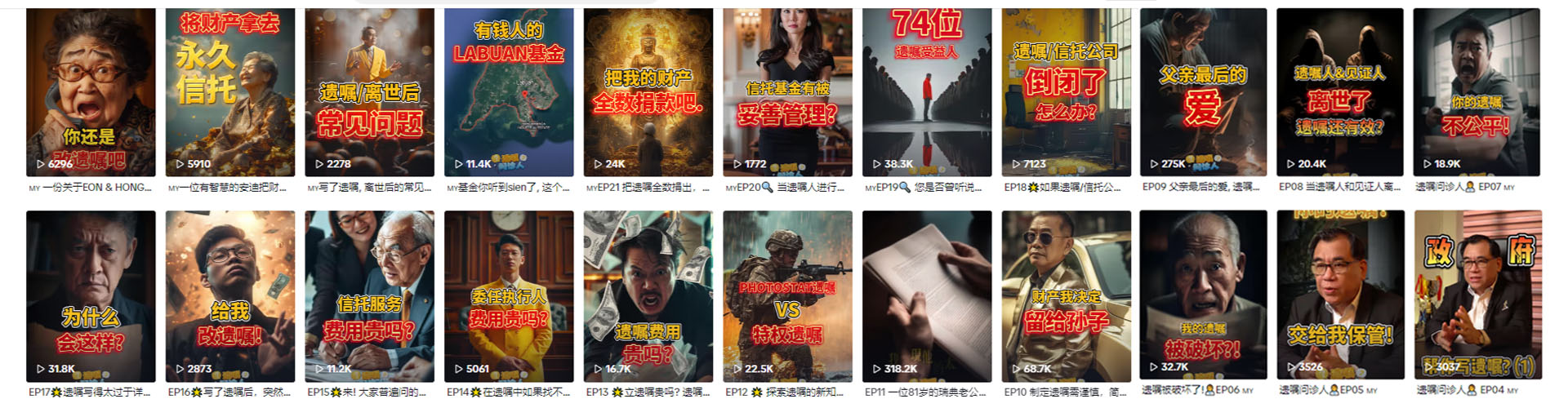The height and width of the screenshot is (408, 1568).
Task: Open EP17 为什么会这样 video
Action: click(91, 296)
